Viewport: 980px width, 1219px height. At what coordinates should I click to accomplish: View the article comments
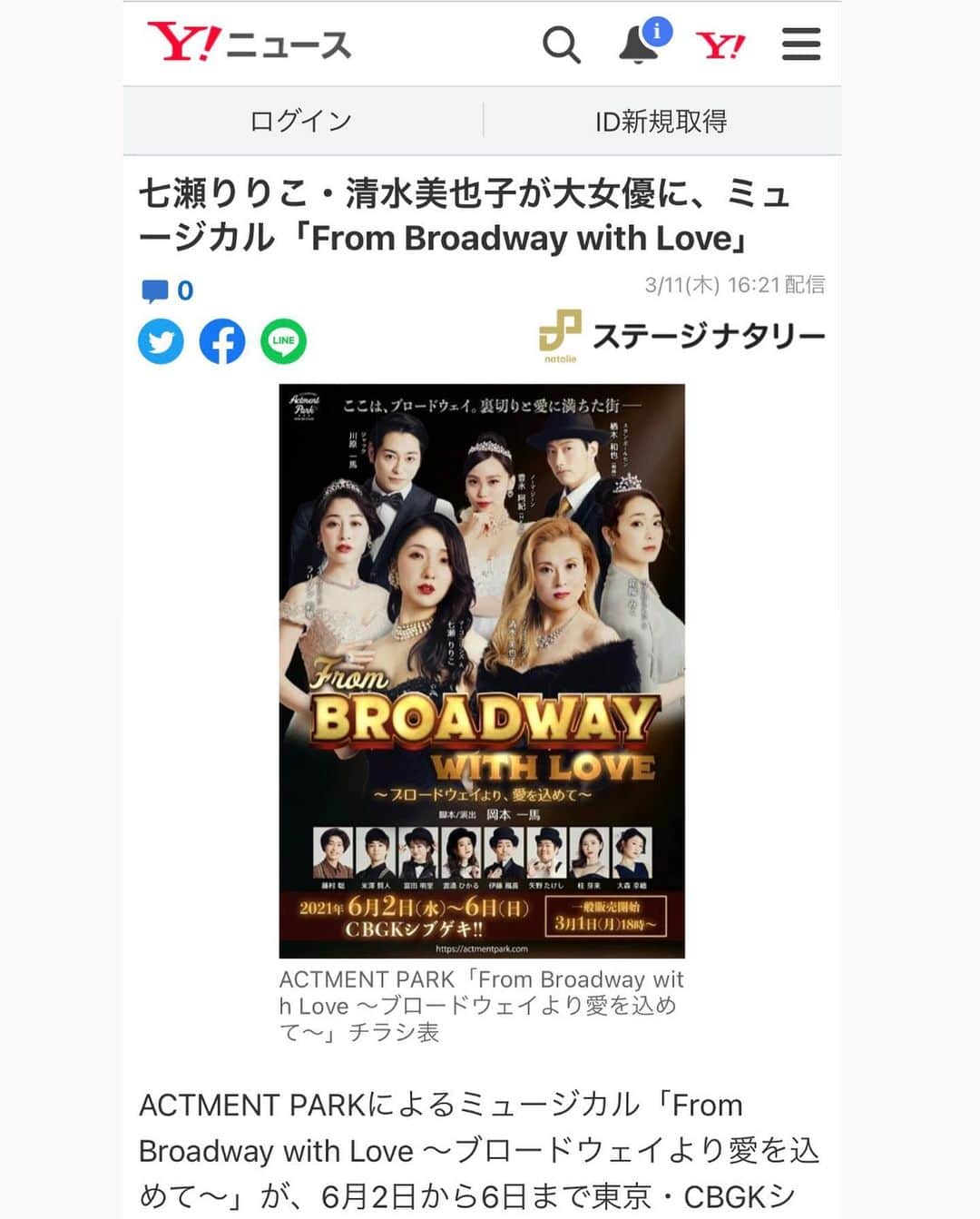pos(168,290)
